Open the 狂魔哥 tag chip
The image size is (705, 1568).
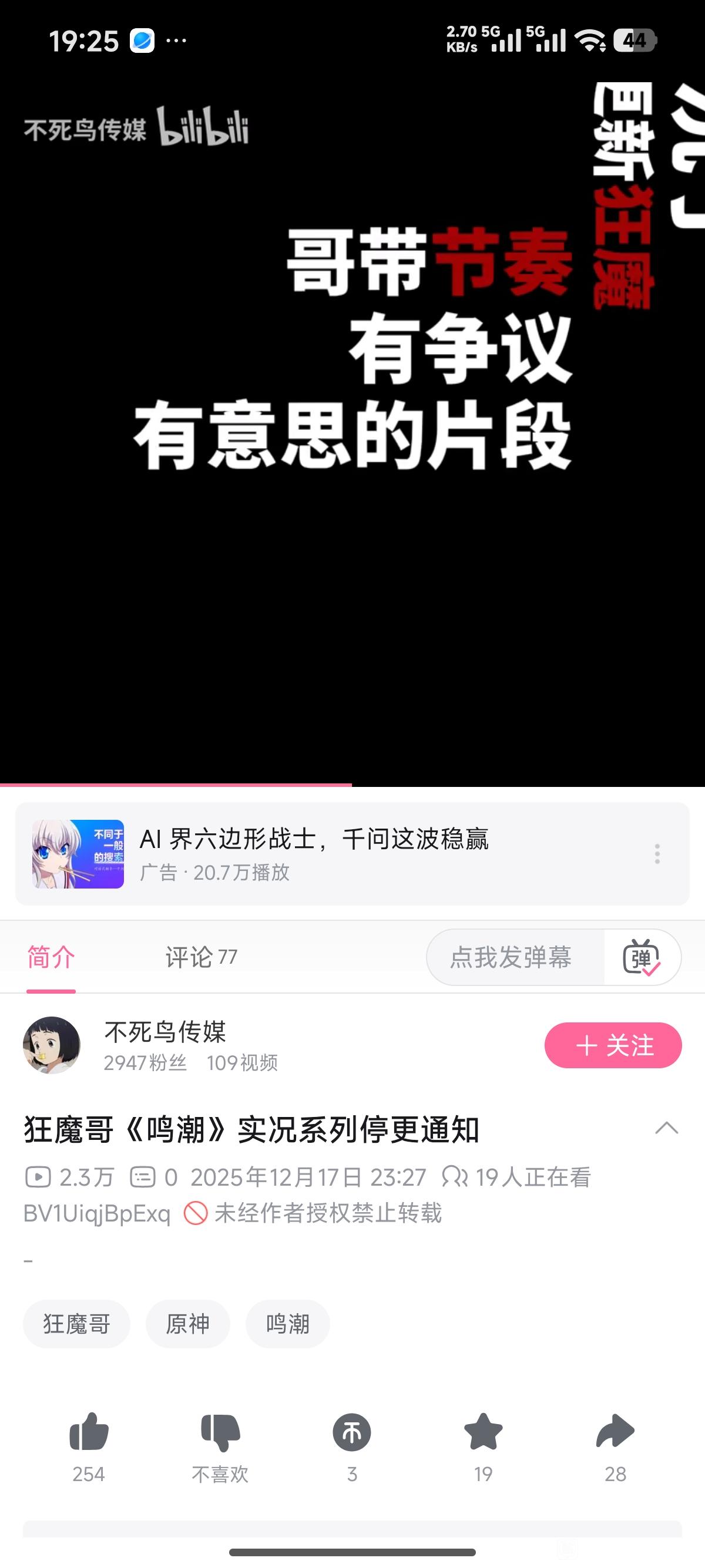coord(77,1324)
